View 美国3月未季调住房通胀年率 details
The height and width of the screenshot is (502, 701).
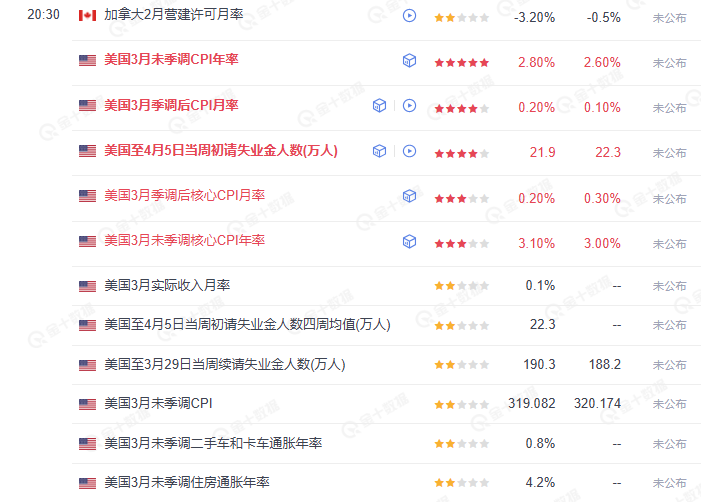coord(187,482)
